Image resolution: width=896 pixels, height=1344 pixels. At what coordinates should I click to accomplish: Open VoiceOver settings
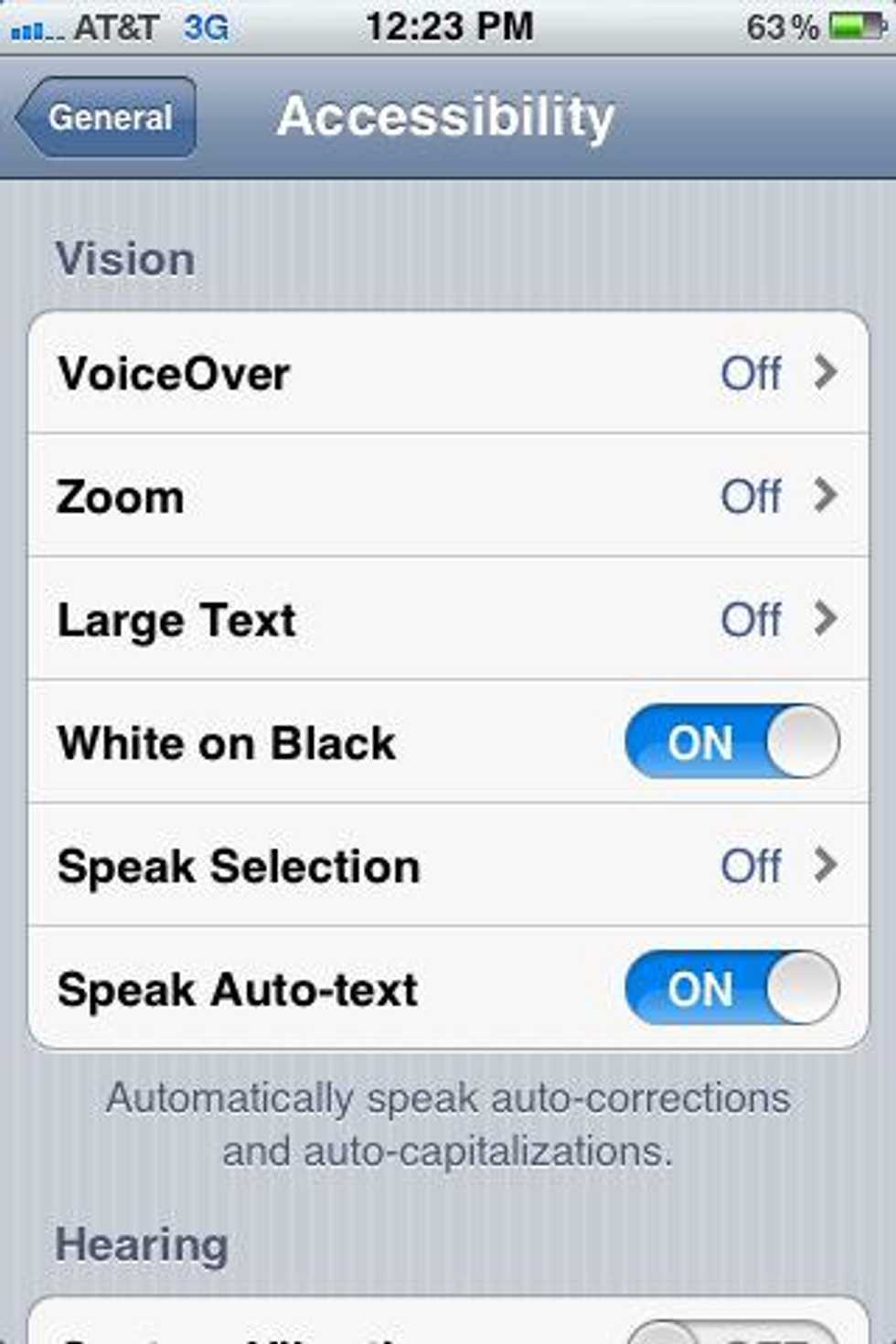pos(448,373)
